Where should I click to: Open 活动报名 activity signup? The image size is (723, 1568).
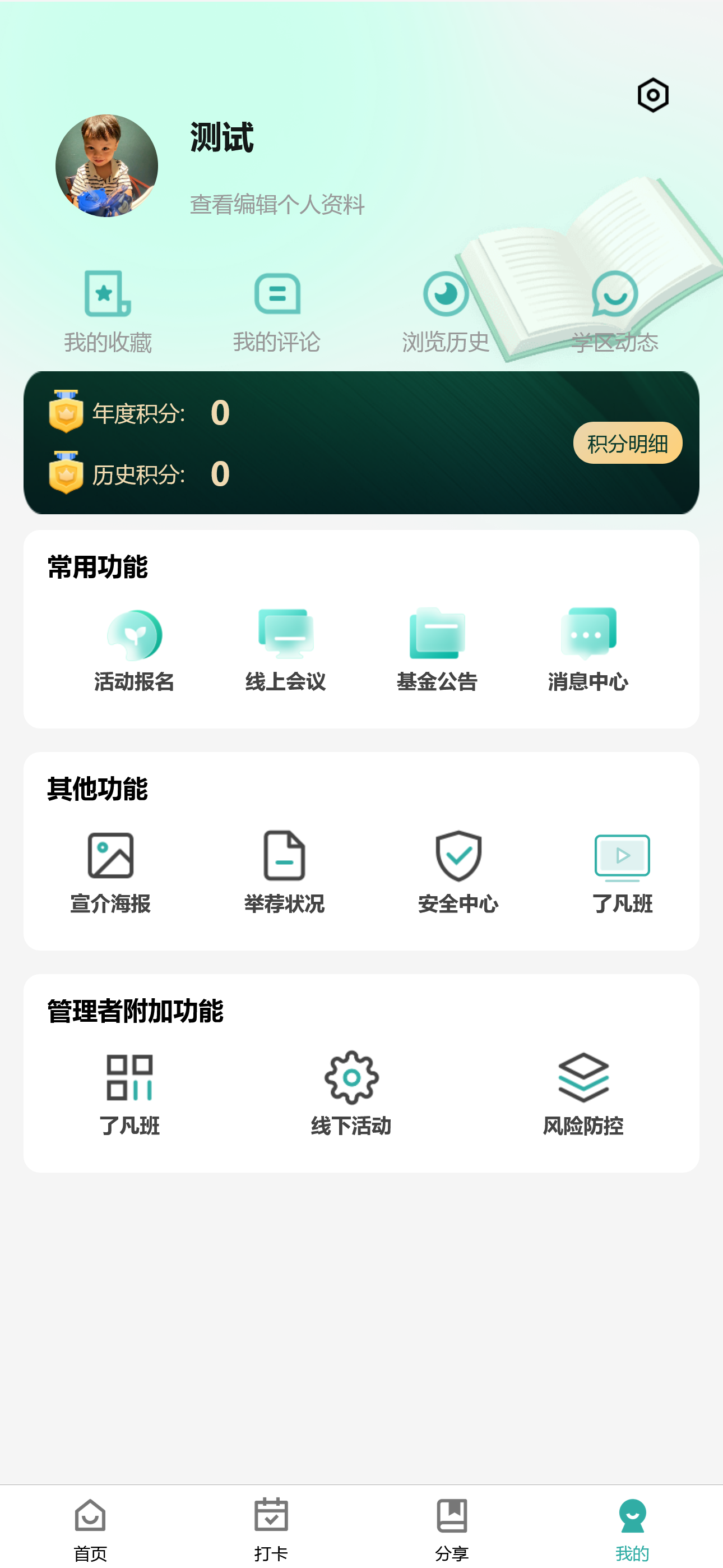pyautogui.click(x=135, y=650)
